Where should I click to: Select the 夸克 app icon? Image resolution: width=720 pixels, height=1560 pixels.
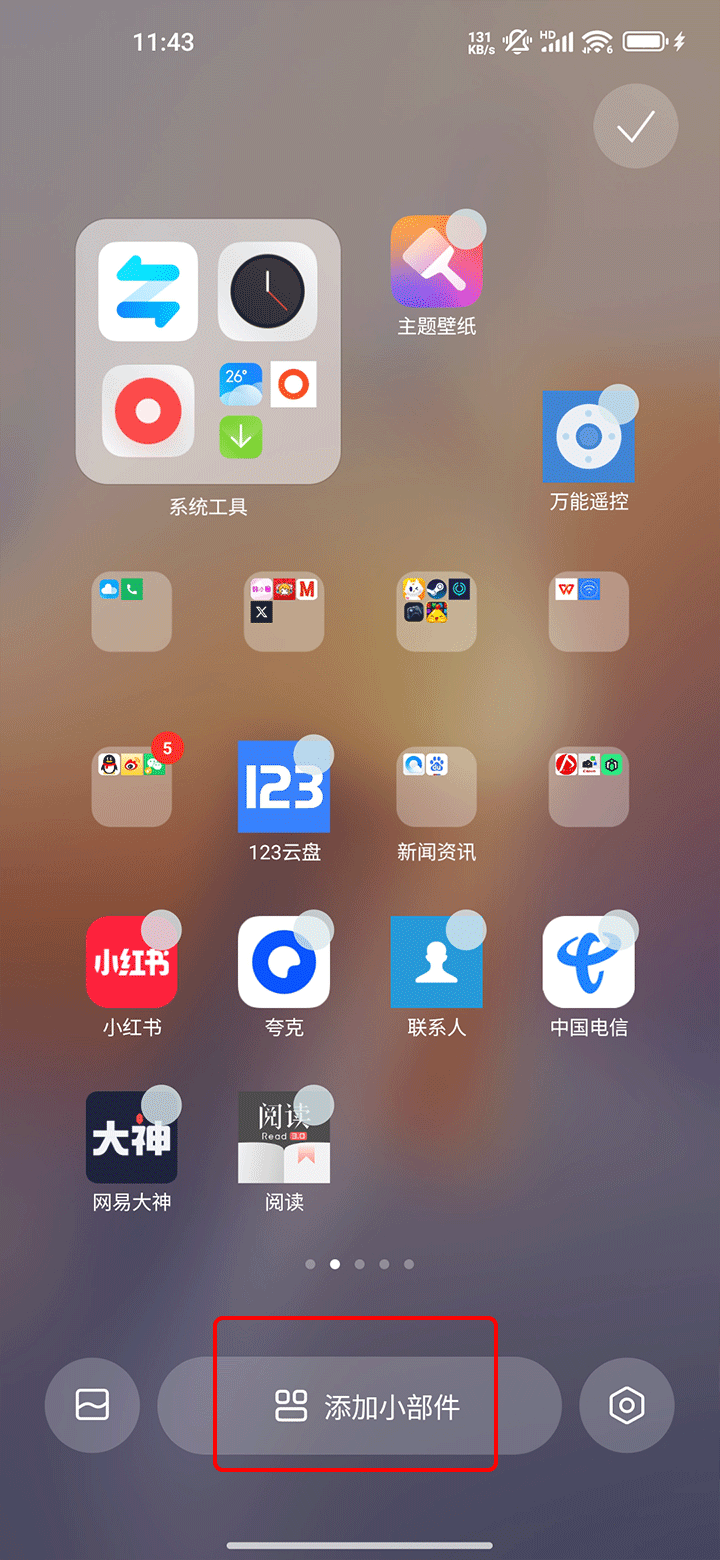(x=284, y=962)
